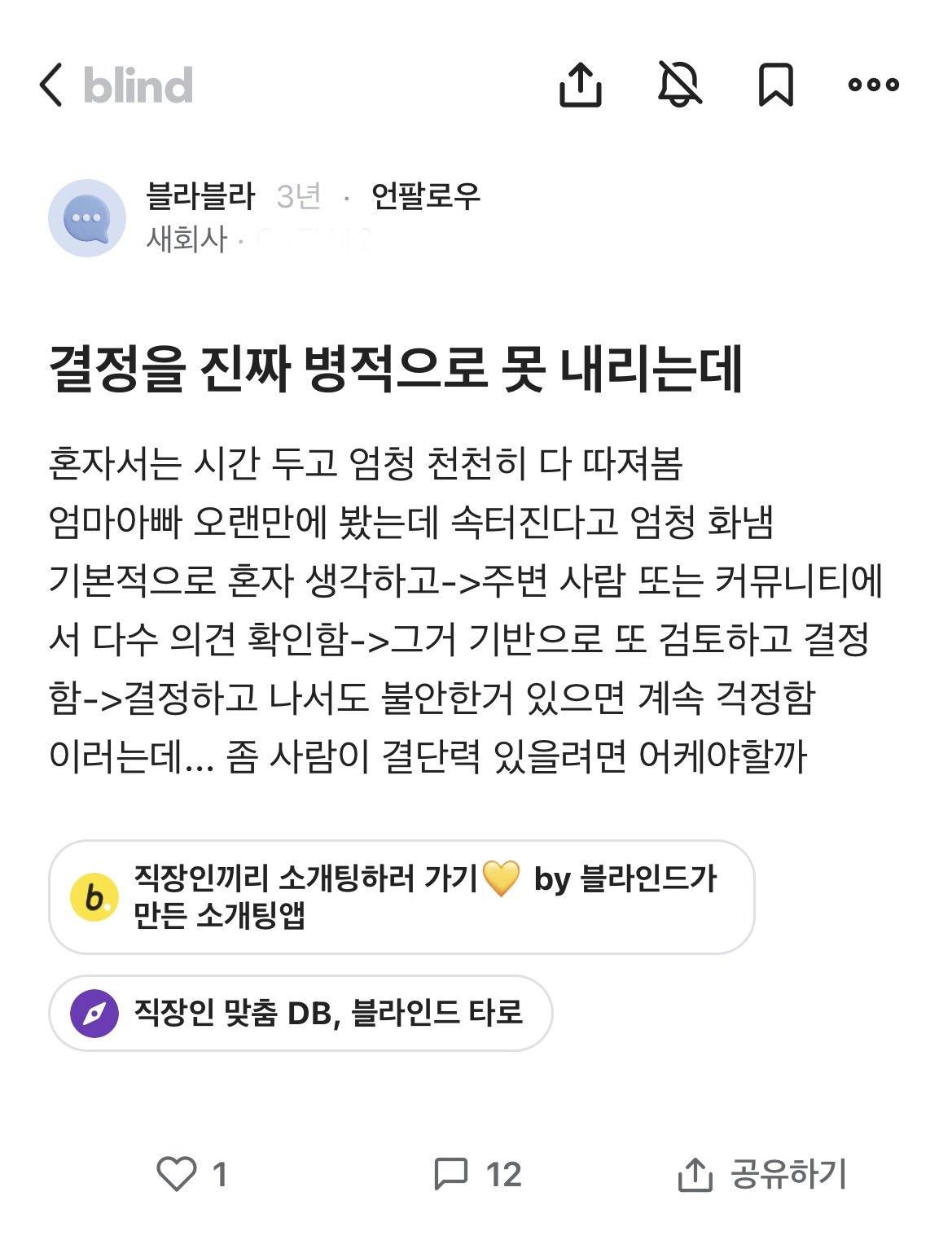The image size is (952, 1253).
Task: Open the 12 comments
Action: click(477, 1174)
